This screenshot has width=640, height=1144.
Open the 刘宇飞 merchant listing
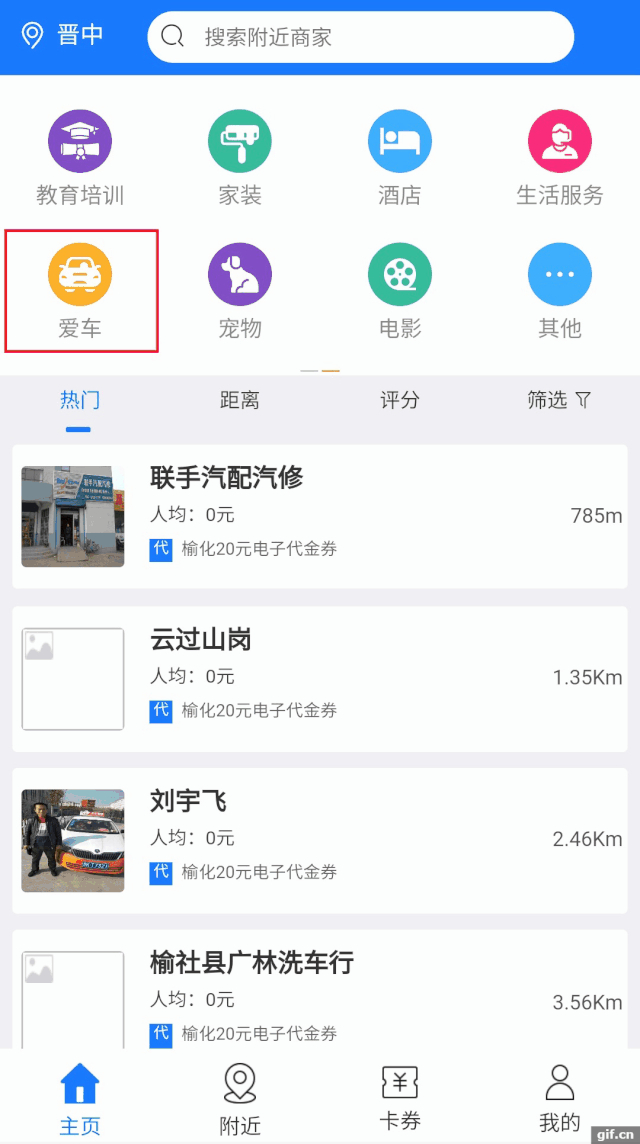[x=320, y=840]
